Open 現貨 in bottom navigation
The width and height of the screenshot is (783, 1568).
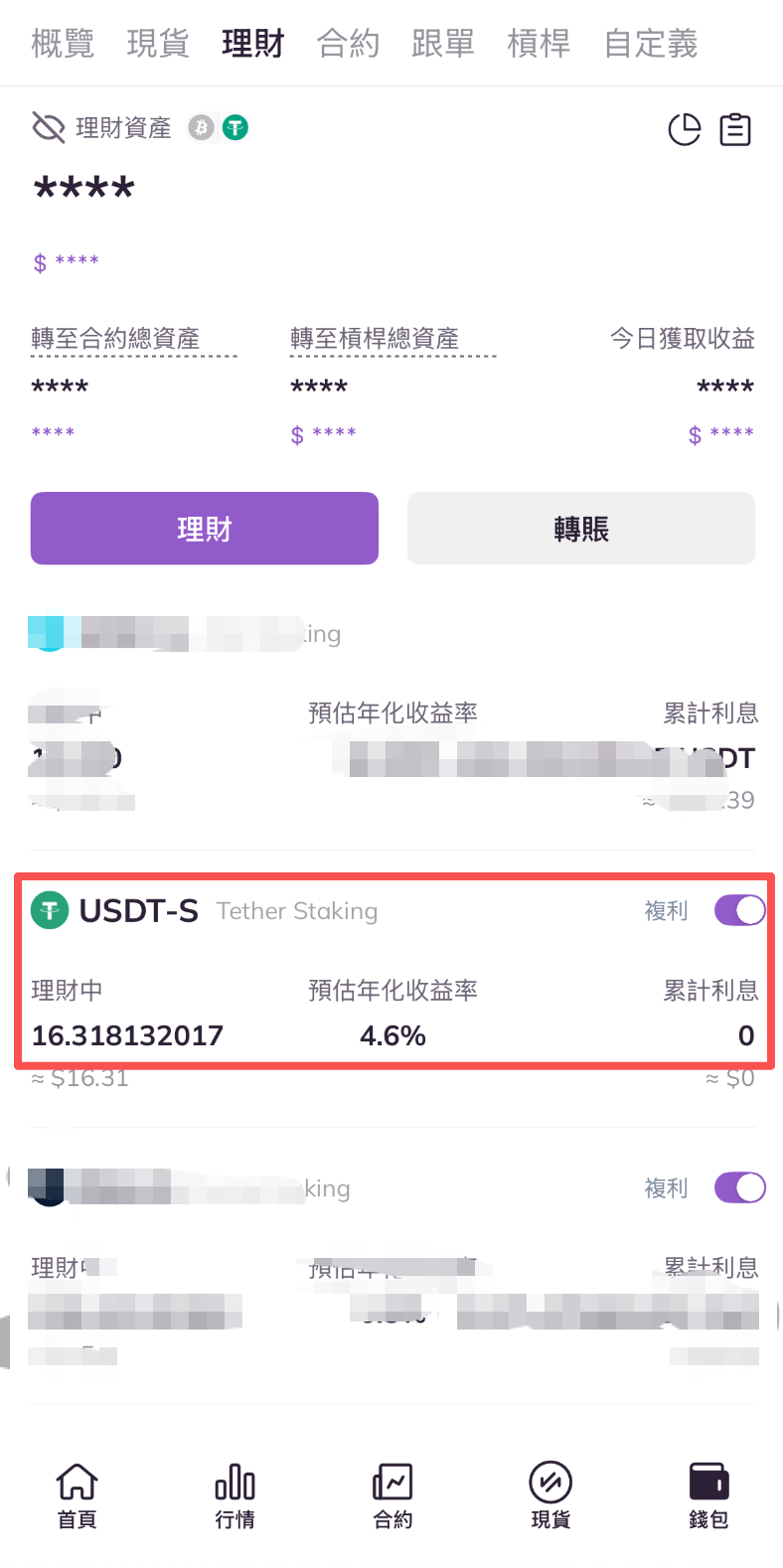tap(550, 1494)
